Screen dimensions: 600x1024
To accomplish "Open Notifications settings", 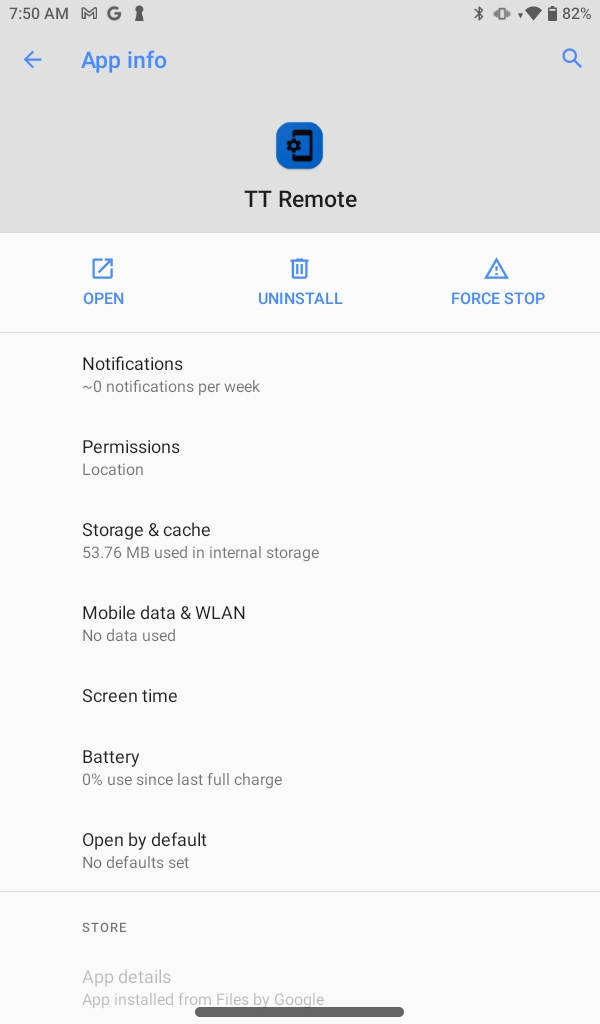I will coord(300,375).
